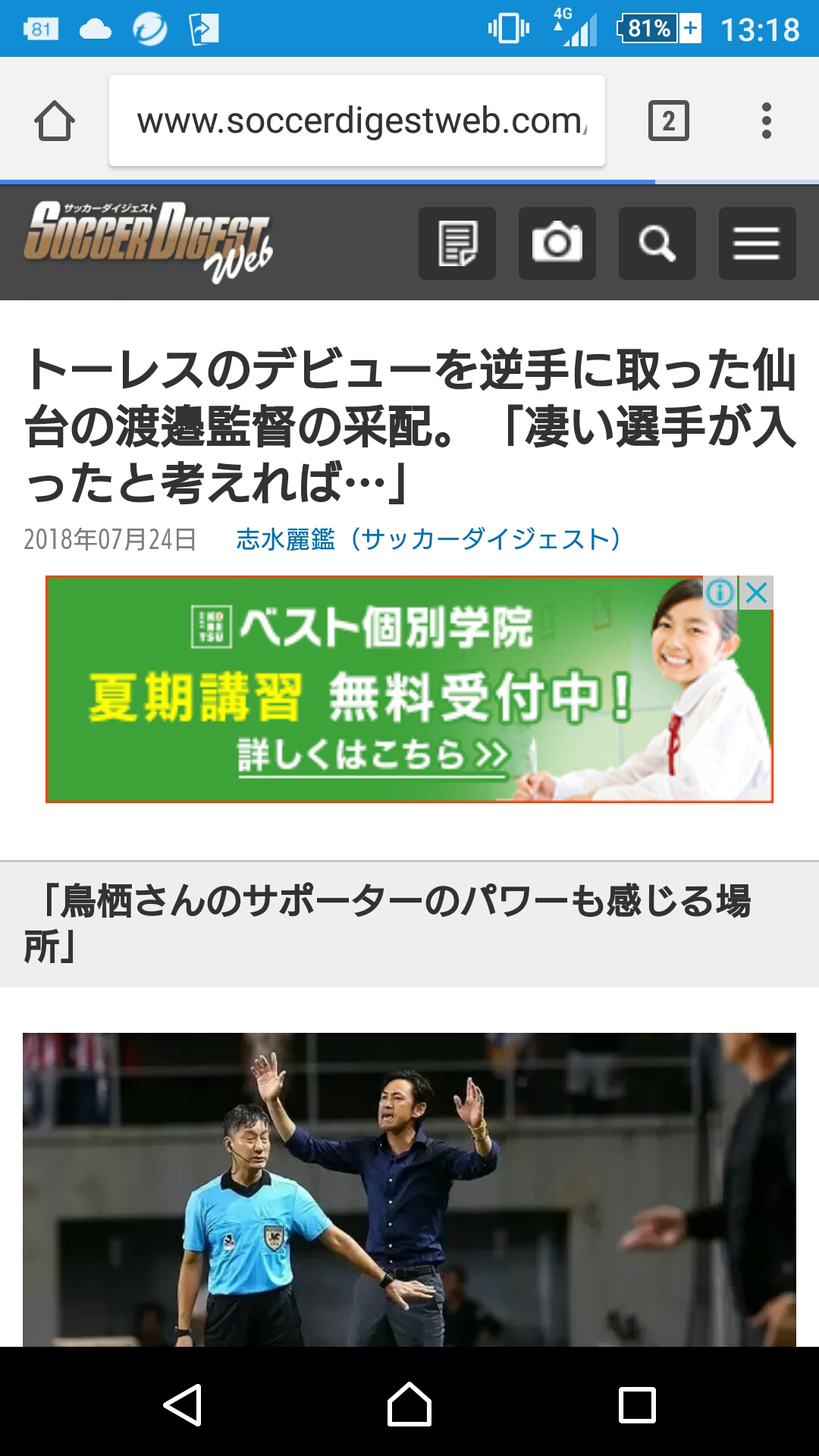Open author link 志水麗鑑（サッカーダイジェスト）

coord(428,539)
